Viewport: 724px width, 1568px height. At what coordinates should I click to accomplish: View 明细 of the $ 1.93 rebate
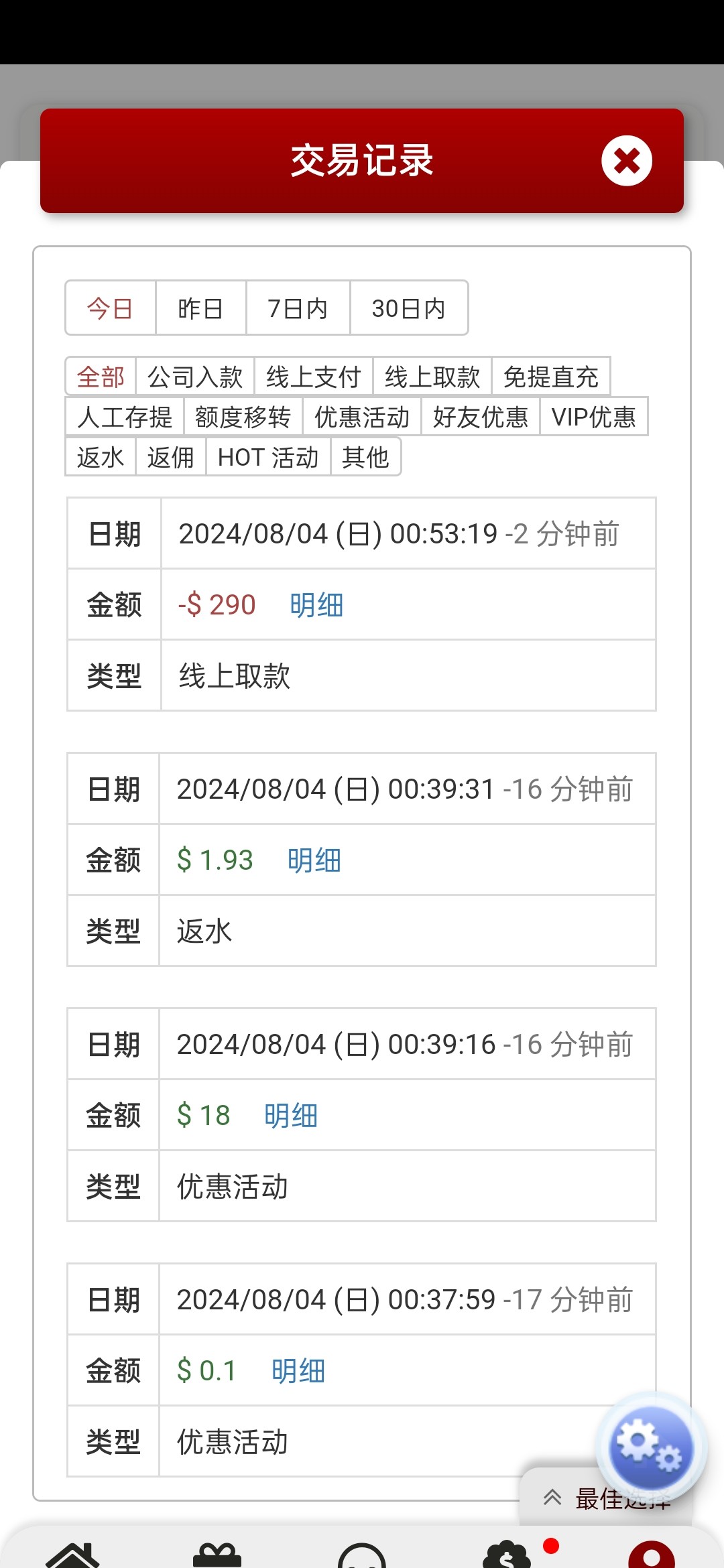coord(314,860)
